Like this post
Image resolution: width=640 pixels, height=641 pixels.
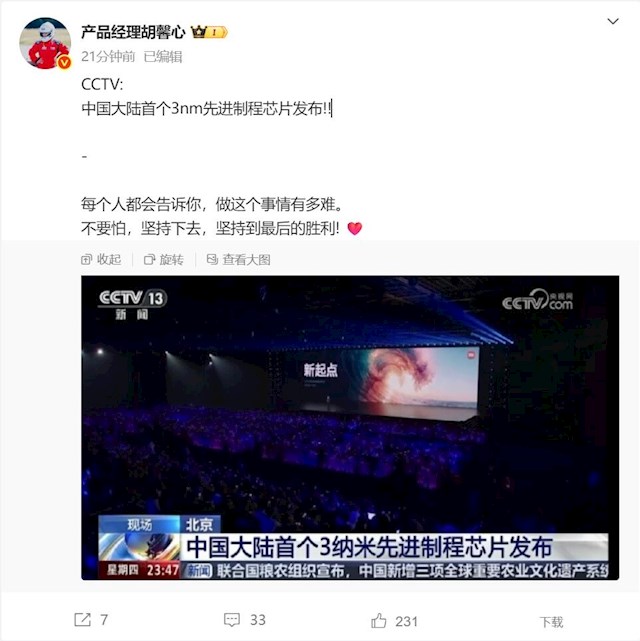[394, 620]
